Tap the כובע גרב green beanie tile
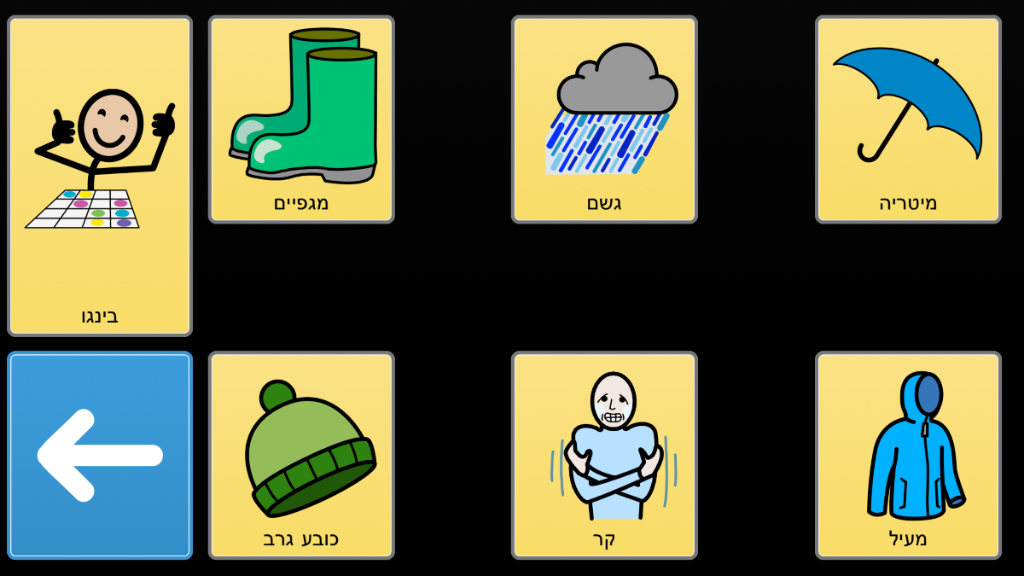Screen dimensions: 1024x576 pyautogui.click(x=301, y=455)
